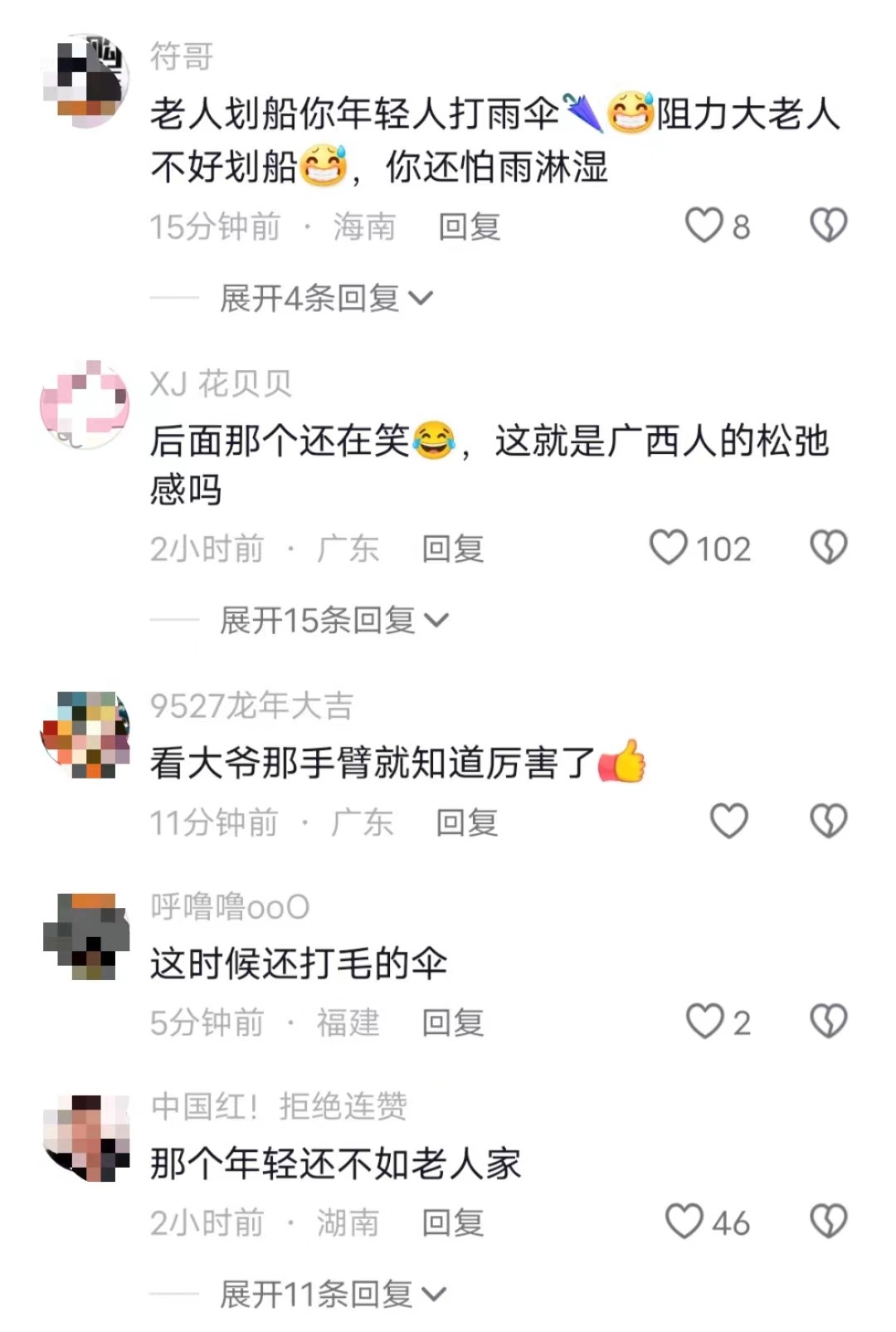Like 9527龙年大吉's comment

pyautogui.click(x=729, y=821)
